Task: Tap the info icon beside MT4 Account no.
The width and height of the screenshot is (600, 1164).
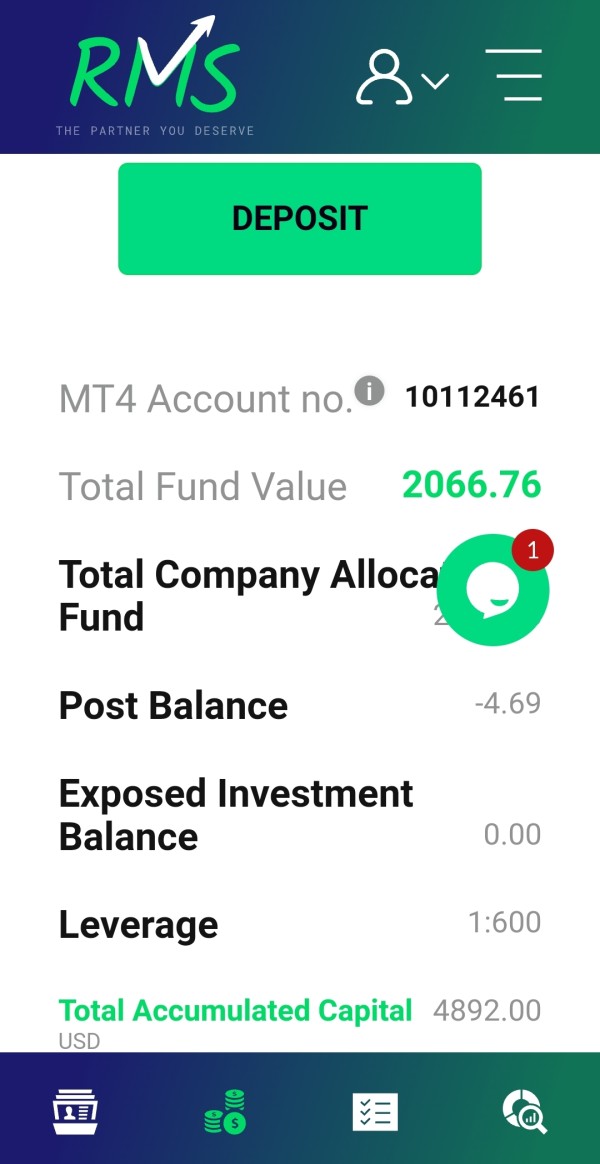Action: (x=370, y=390)
